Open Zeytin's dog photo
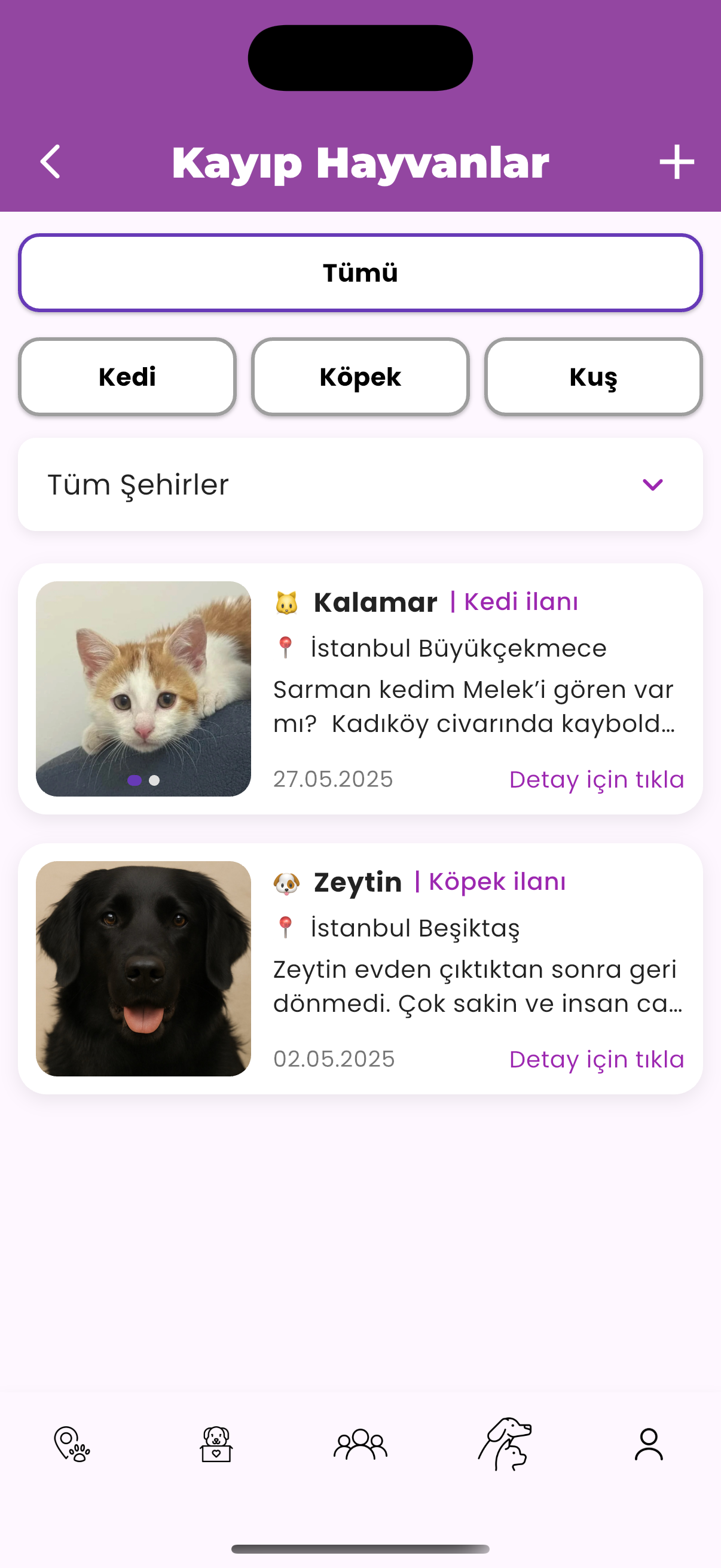This screenshot has width=721, height=1568. (143, 968)
